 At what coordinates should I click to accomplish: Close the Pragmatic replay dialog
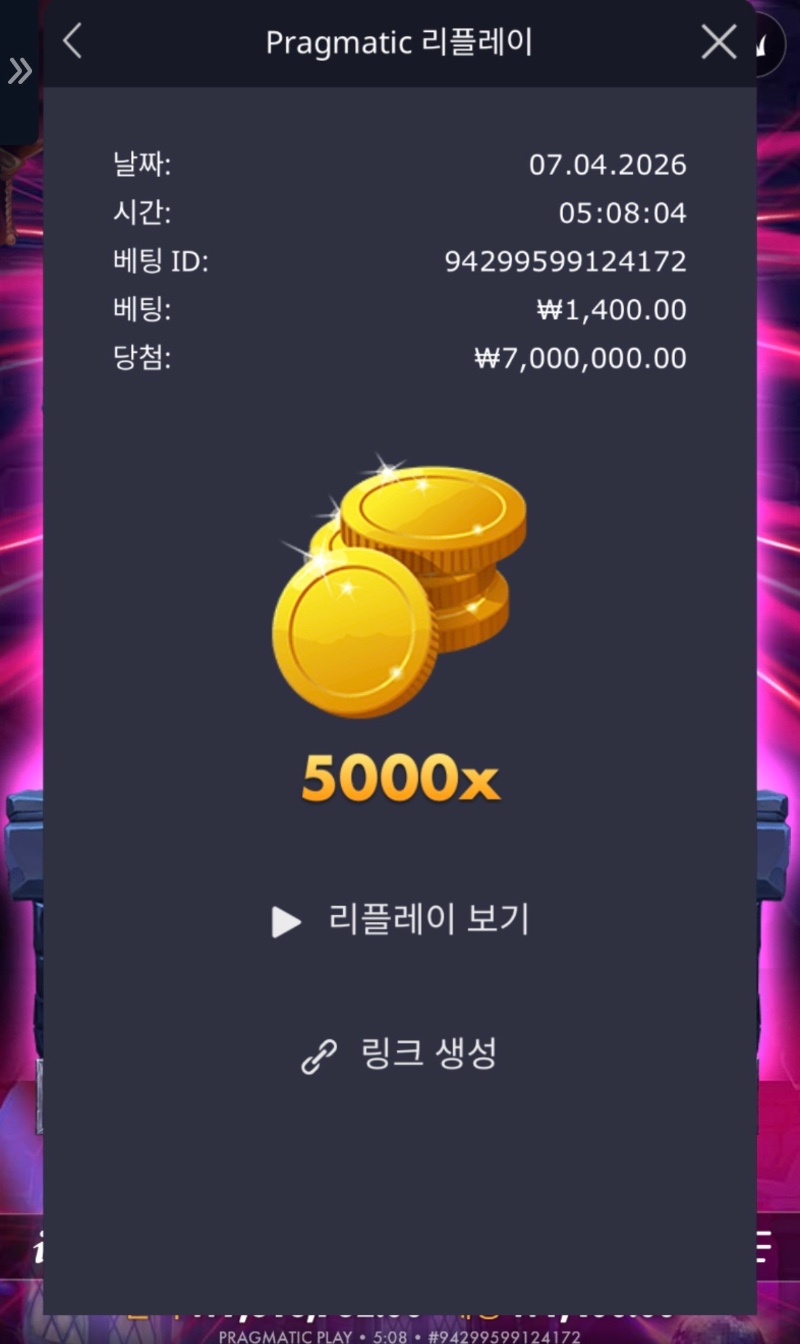tap(718, 42)
